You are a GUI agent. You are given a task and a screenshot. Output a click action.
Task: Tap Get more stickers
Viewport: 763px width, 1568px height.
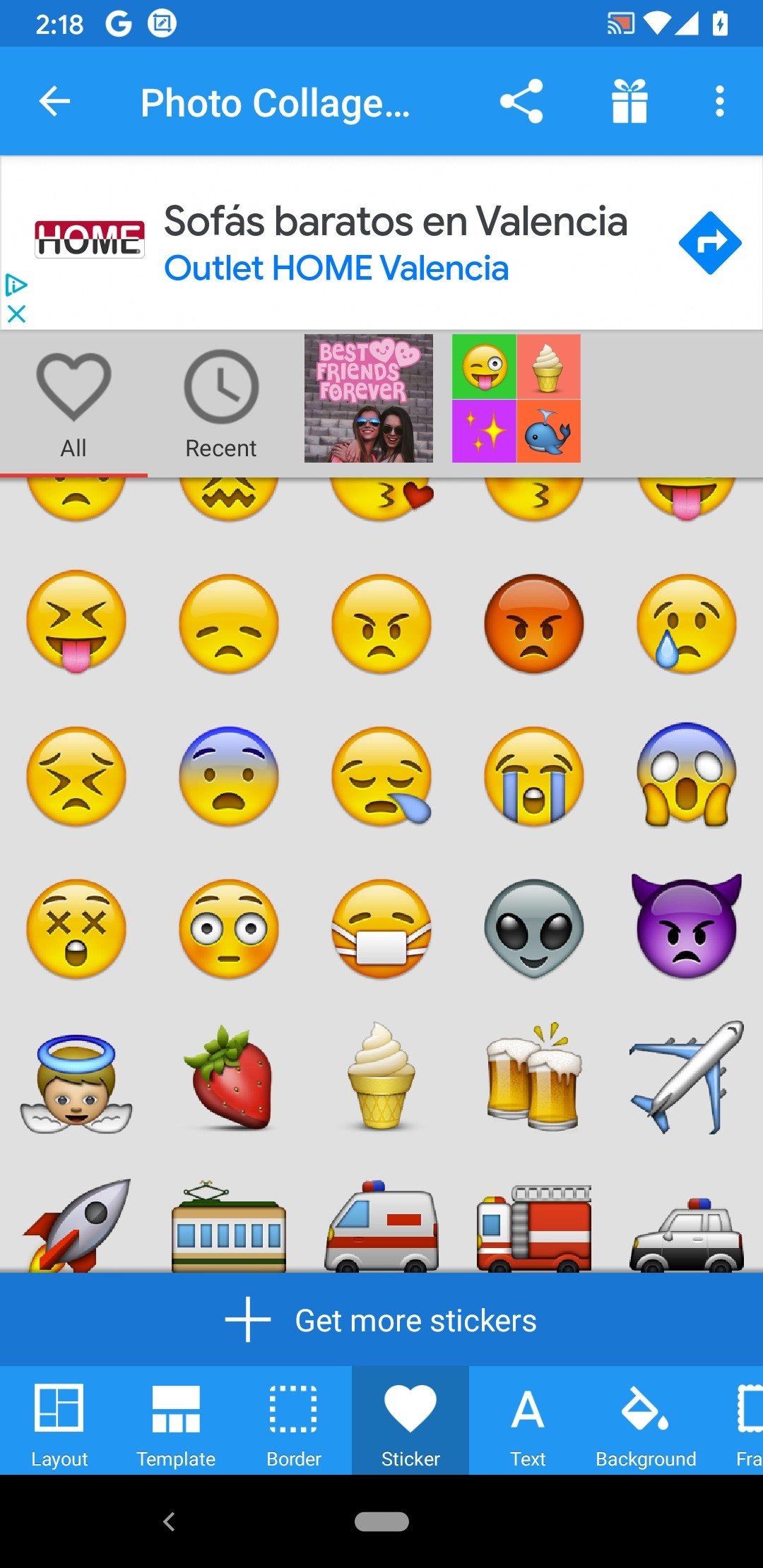click(x=381, y=1319)
